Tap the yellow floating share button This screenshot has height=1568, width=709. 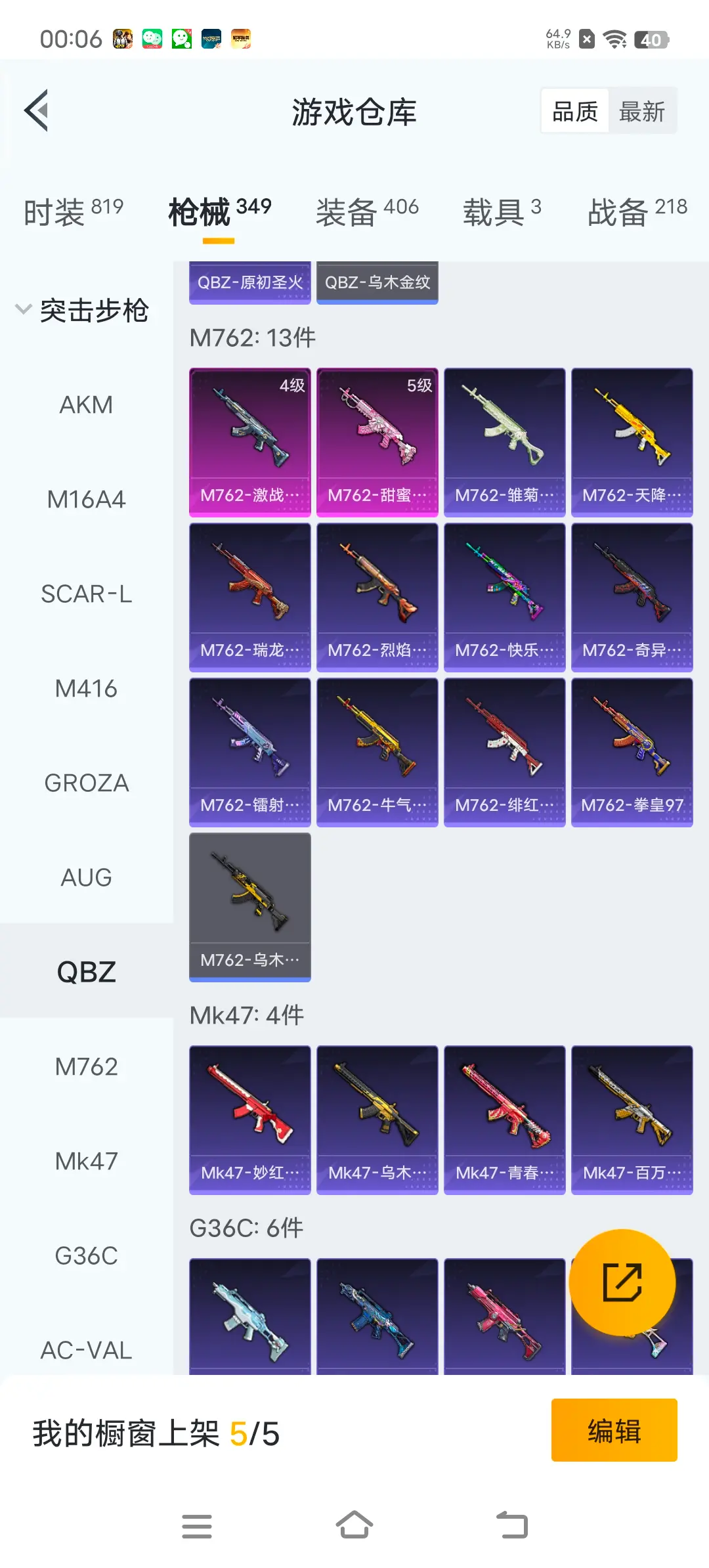click(x=622, y=1282)
